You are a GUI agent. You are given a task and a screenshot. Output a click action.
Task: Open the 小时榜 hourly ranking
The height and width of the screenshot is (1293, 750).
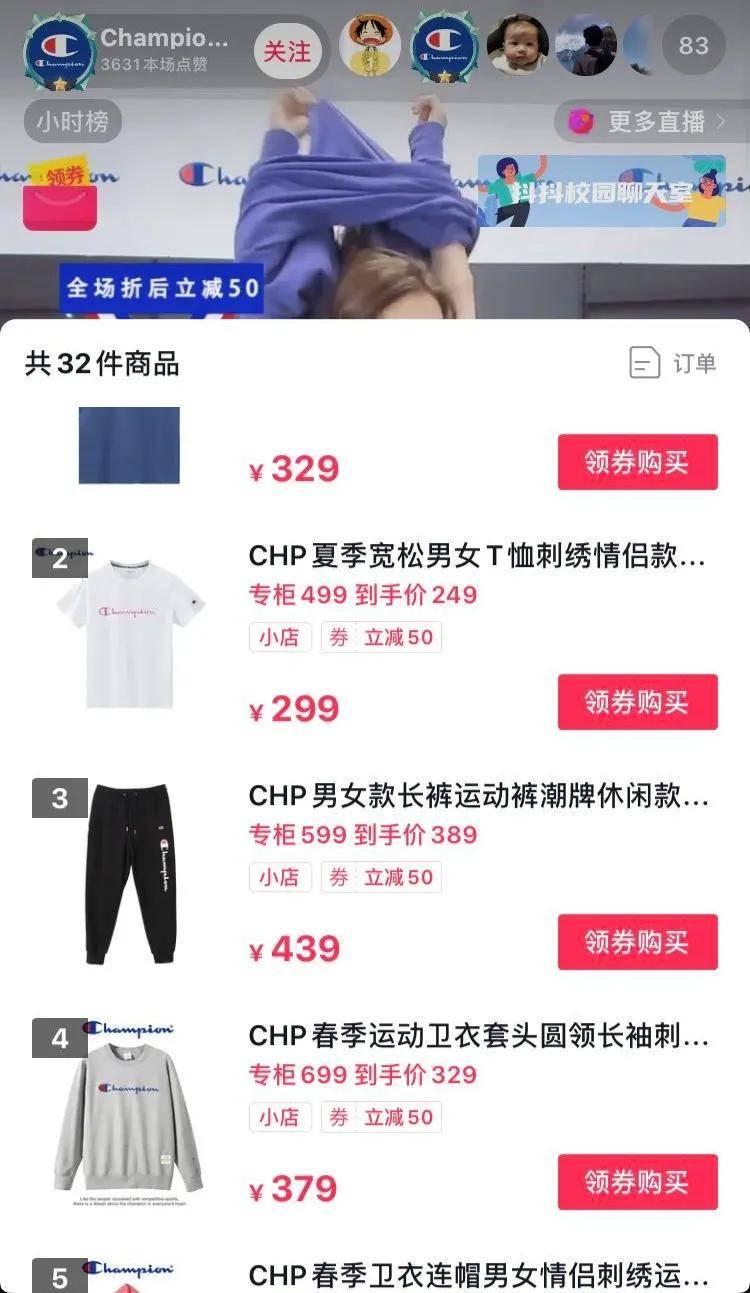pos(72,122)
